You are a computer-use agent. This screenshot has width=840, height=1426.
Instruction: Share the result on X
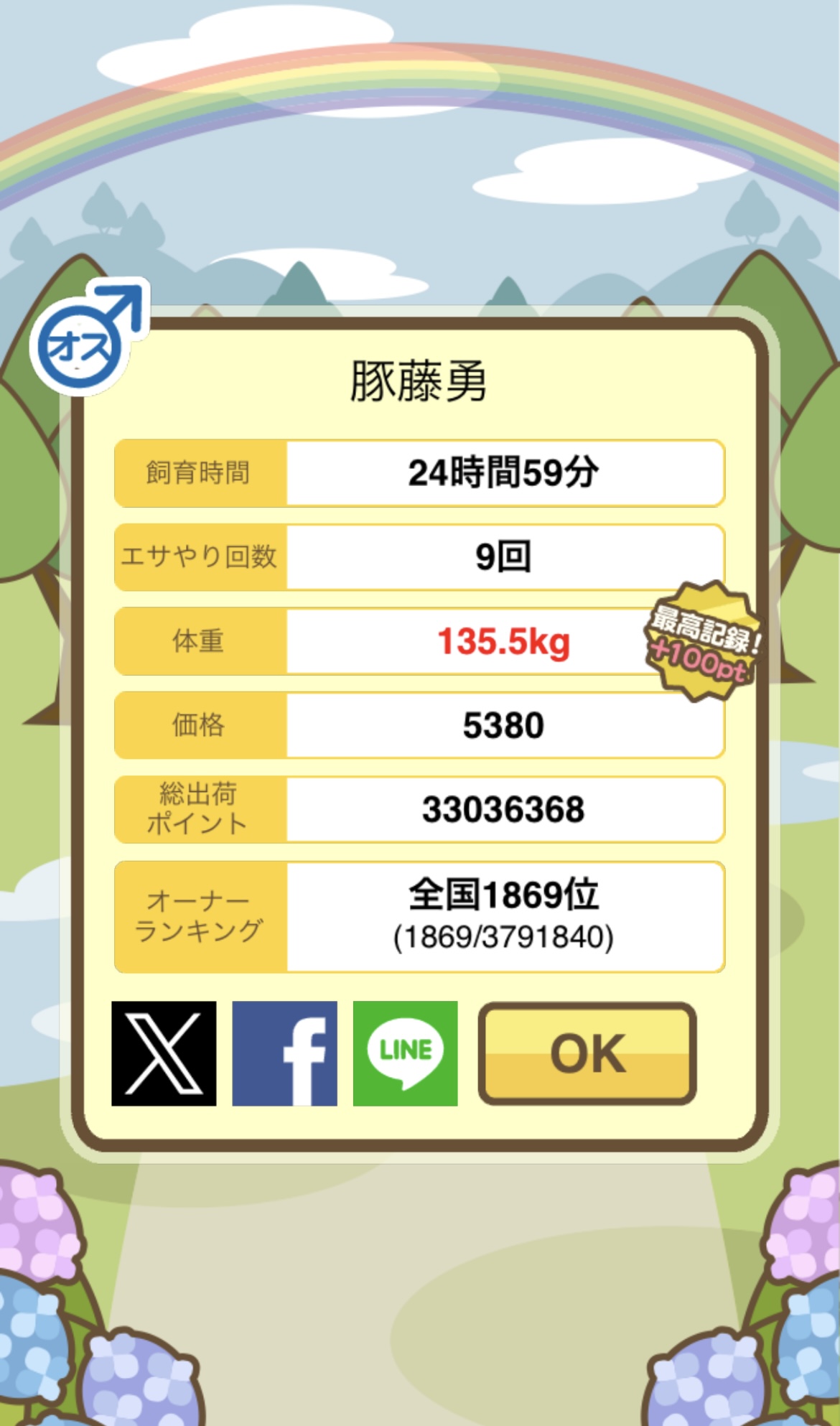(x=164, y=1053)
